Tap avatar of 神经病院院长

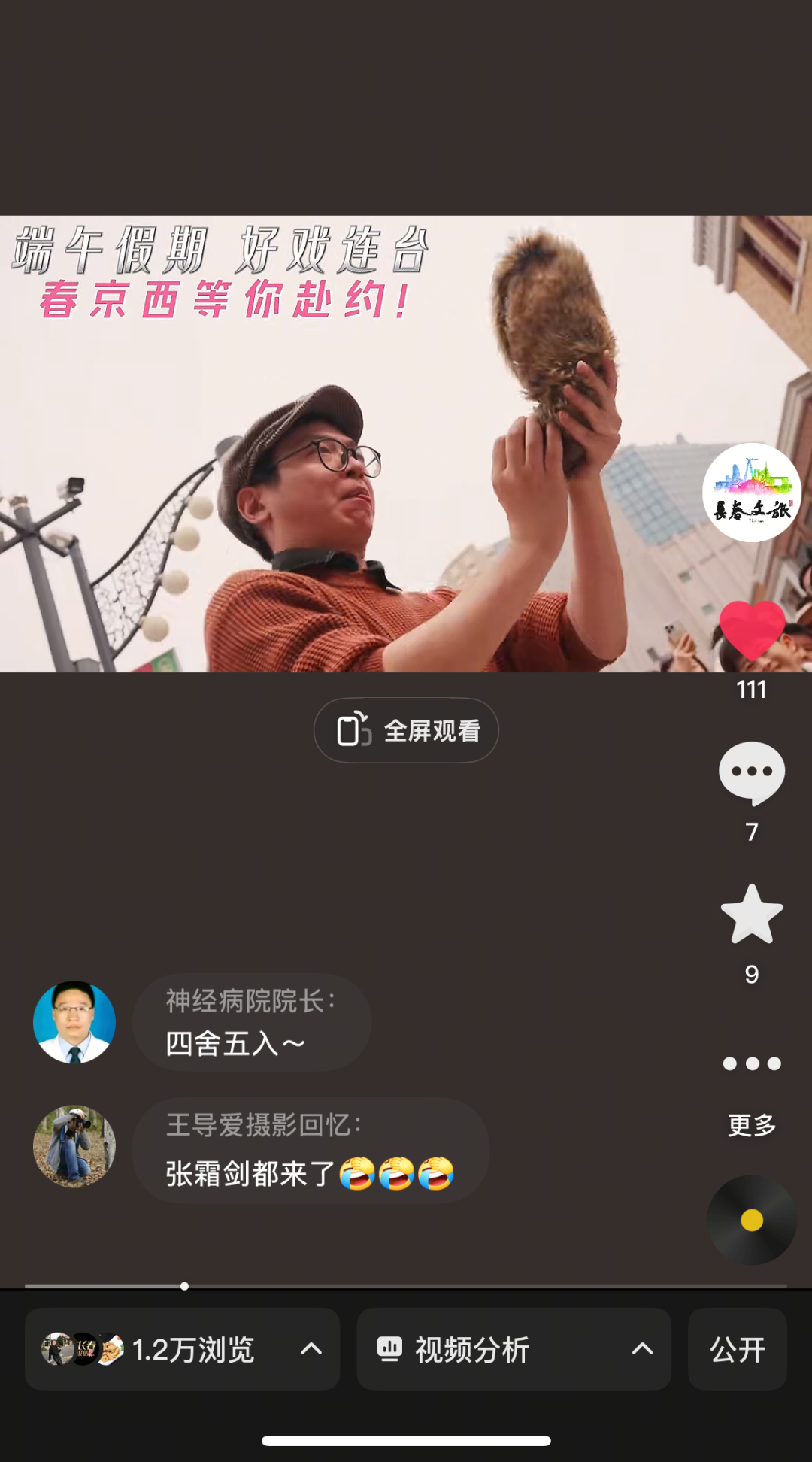click(x=74, y=1022)
